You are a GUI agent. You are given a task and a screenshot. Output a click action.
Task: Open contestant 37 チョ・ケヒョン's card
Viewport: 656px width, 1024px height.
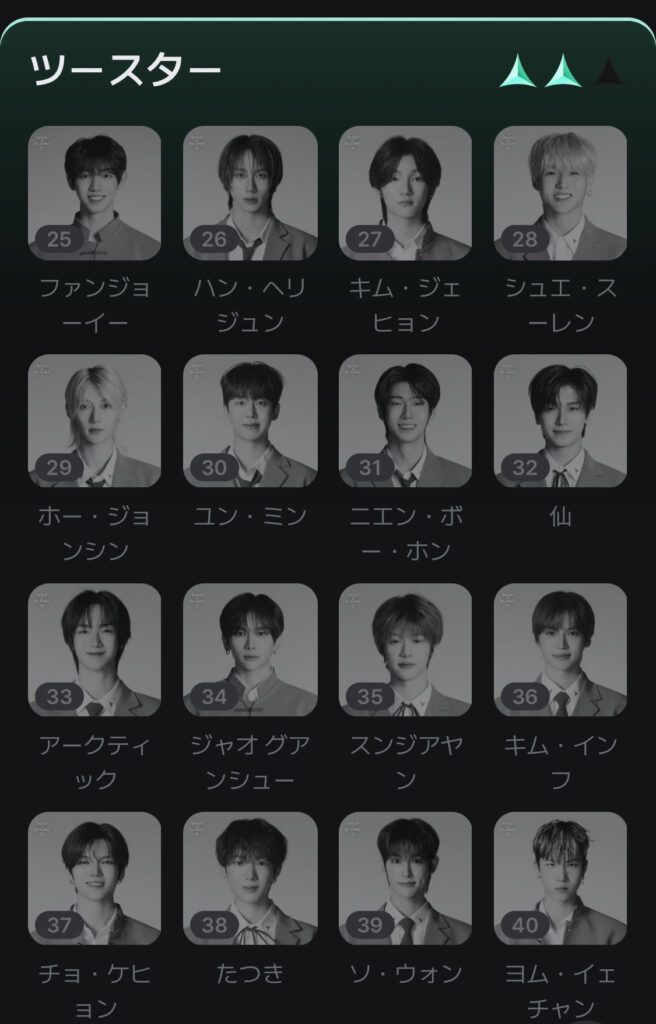pos(95,878)
